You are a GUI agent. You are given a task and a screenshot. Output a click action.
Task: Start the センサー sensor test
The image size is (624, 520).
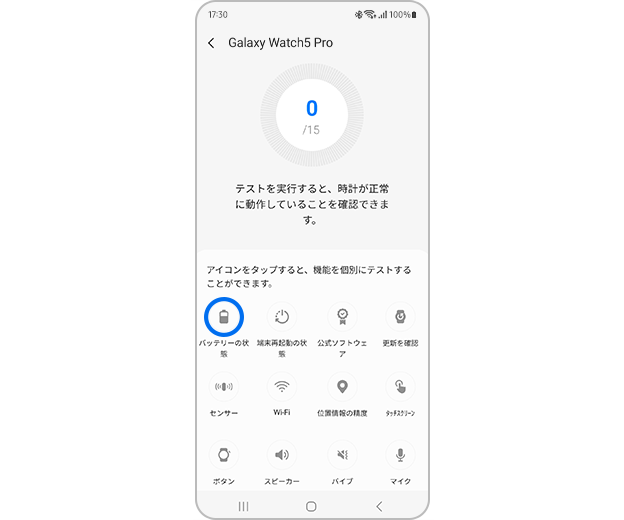(224, 387)
